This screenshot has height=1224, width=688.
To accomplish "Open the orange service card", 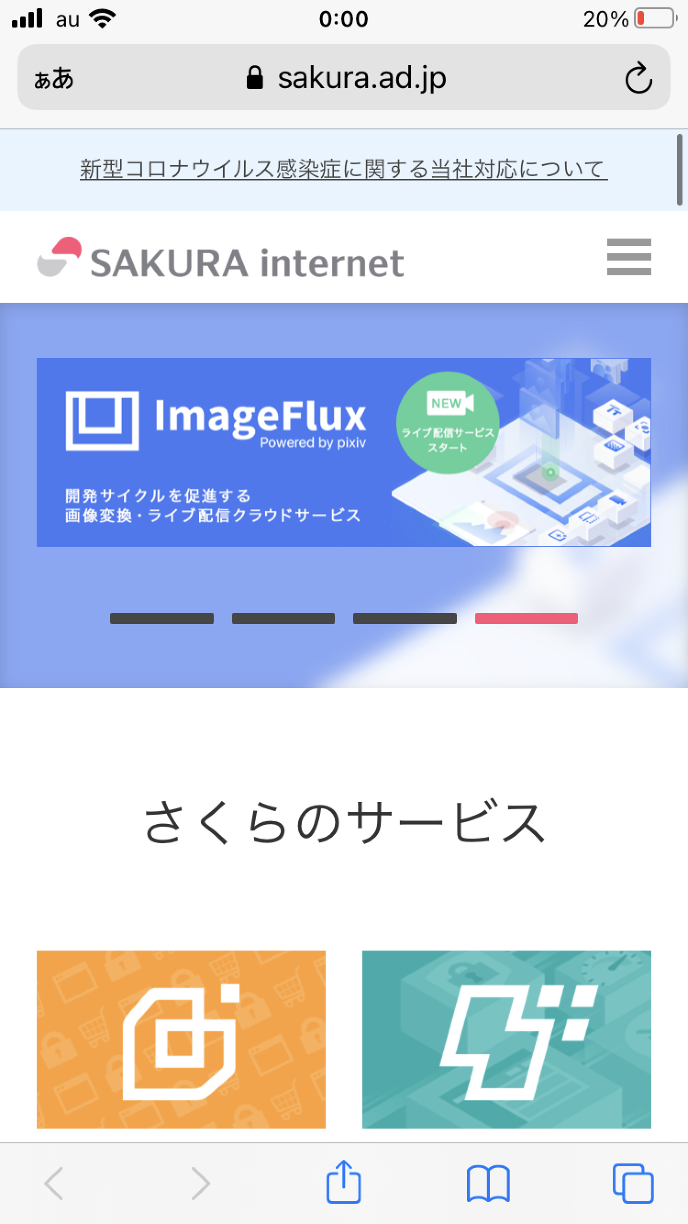I will [181, 1039].
